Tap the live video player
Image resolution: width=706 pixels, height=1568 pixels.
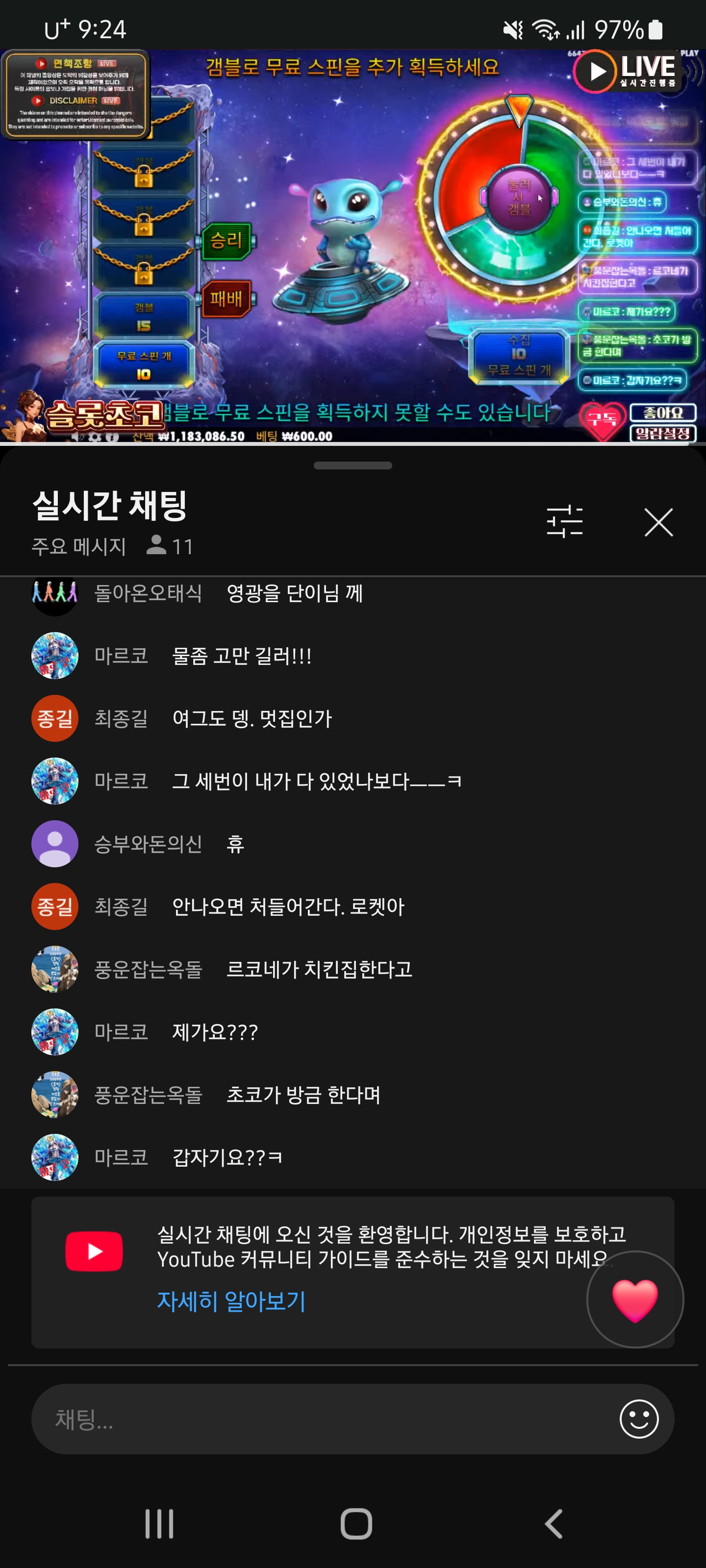coord(353,245)
